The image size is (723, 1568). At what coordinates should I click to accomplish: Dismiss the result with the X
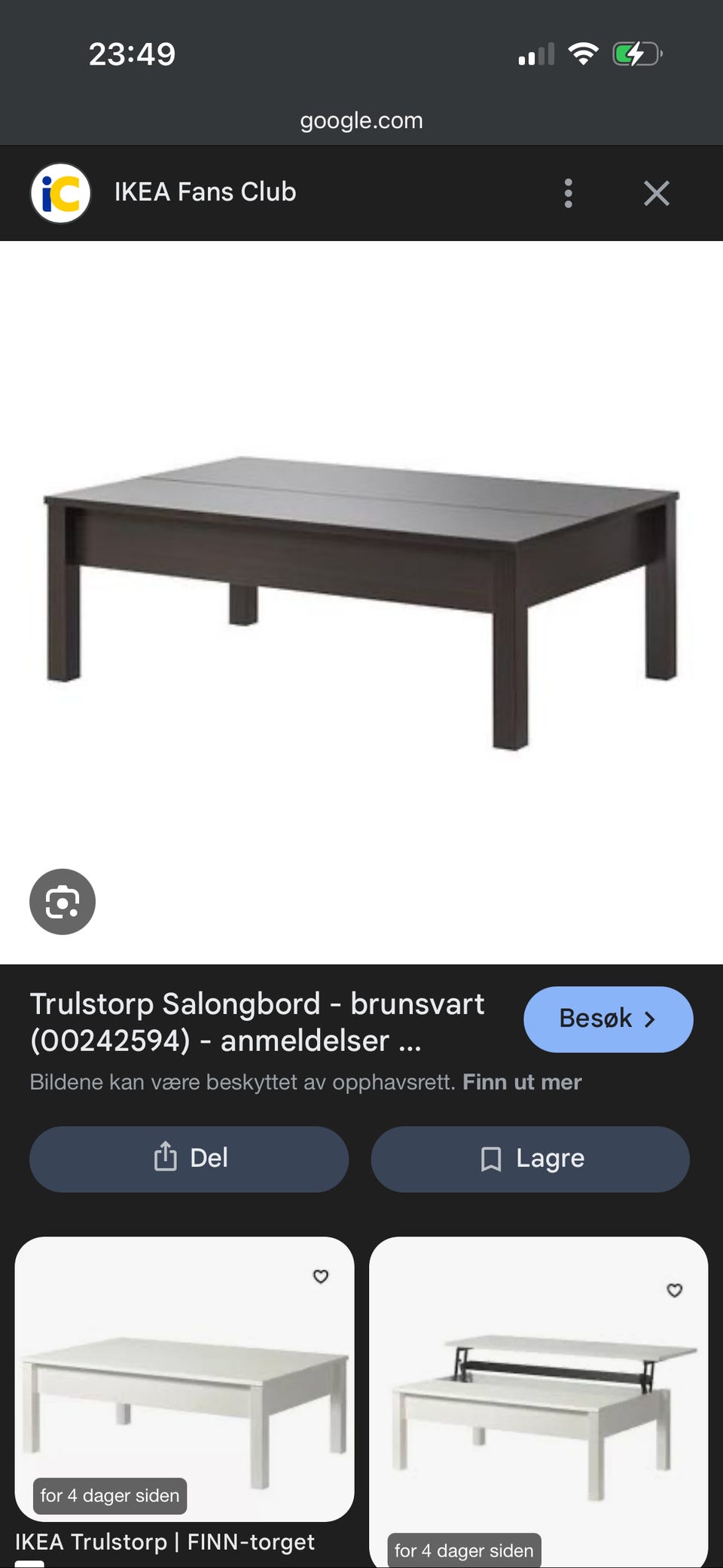click(656, 193)
